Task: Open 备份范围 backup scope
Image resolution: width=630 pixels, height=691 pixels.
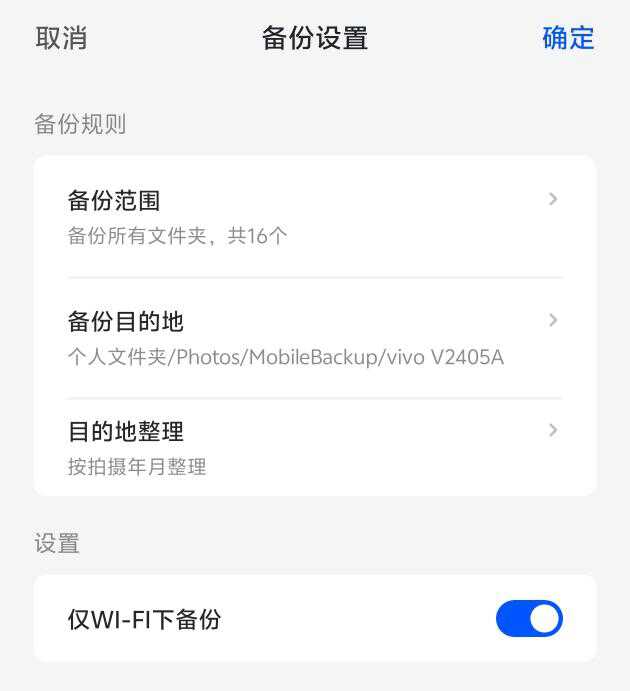Action: pos(314,216)
